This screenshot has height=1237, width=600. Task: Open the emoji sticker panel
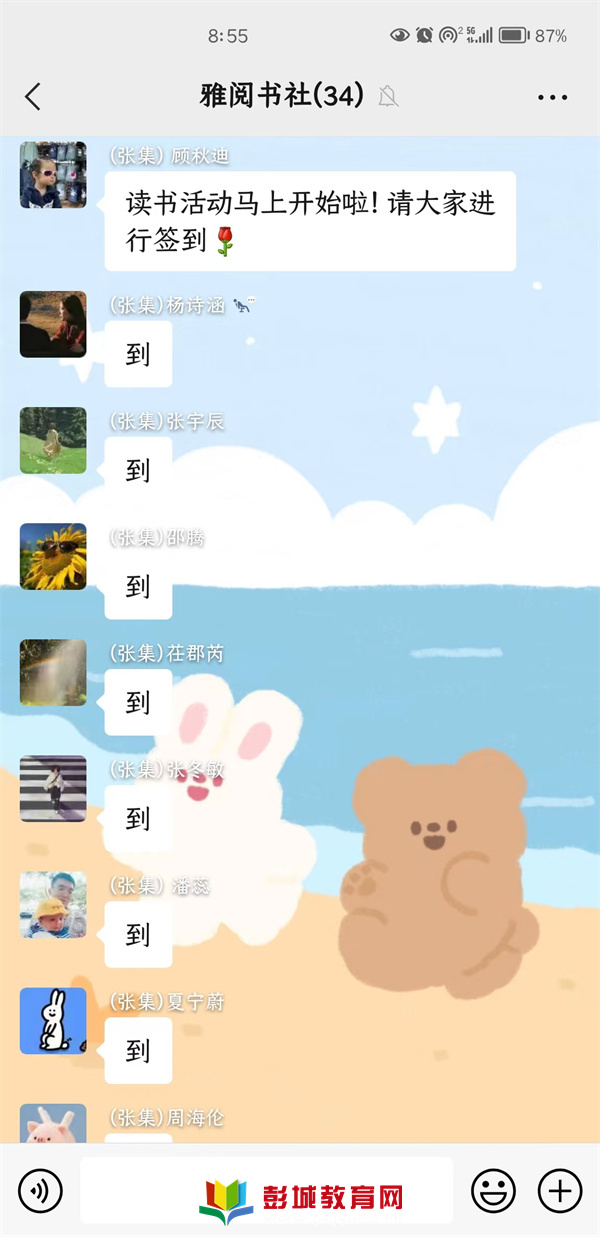[493, 1190]
